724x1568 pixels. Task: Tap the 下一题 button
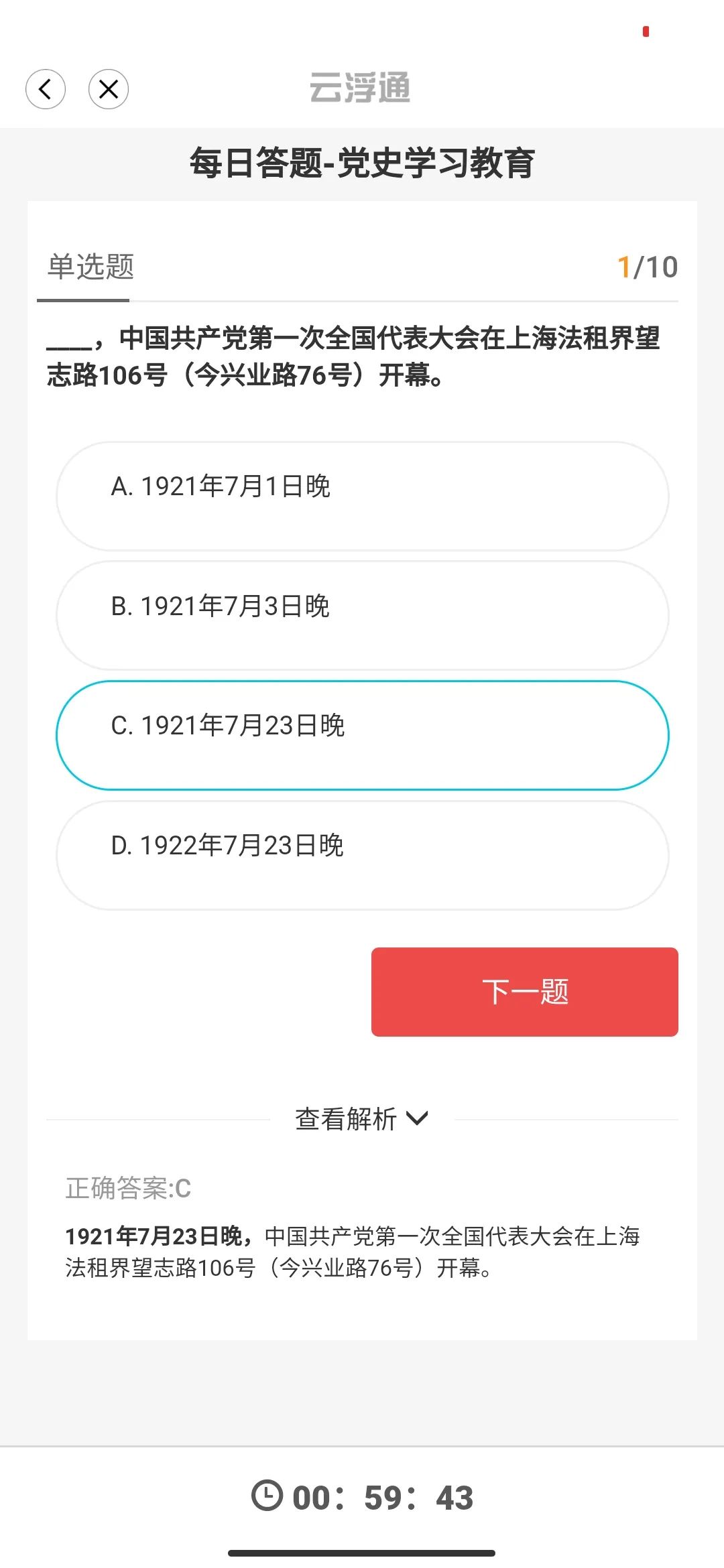pyautogui.click(x=524, y=992)
